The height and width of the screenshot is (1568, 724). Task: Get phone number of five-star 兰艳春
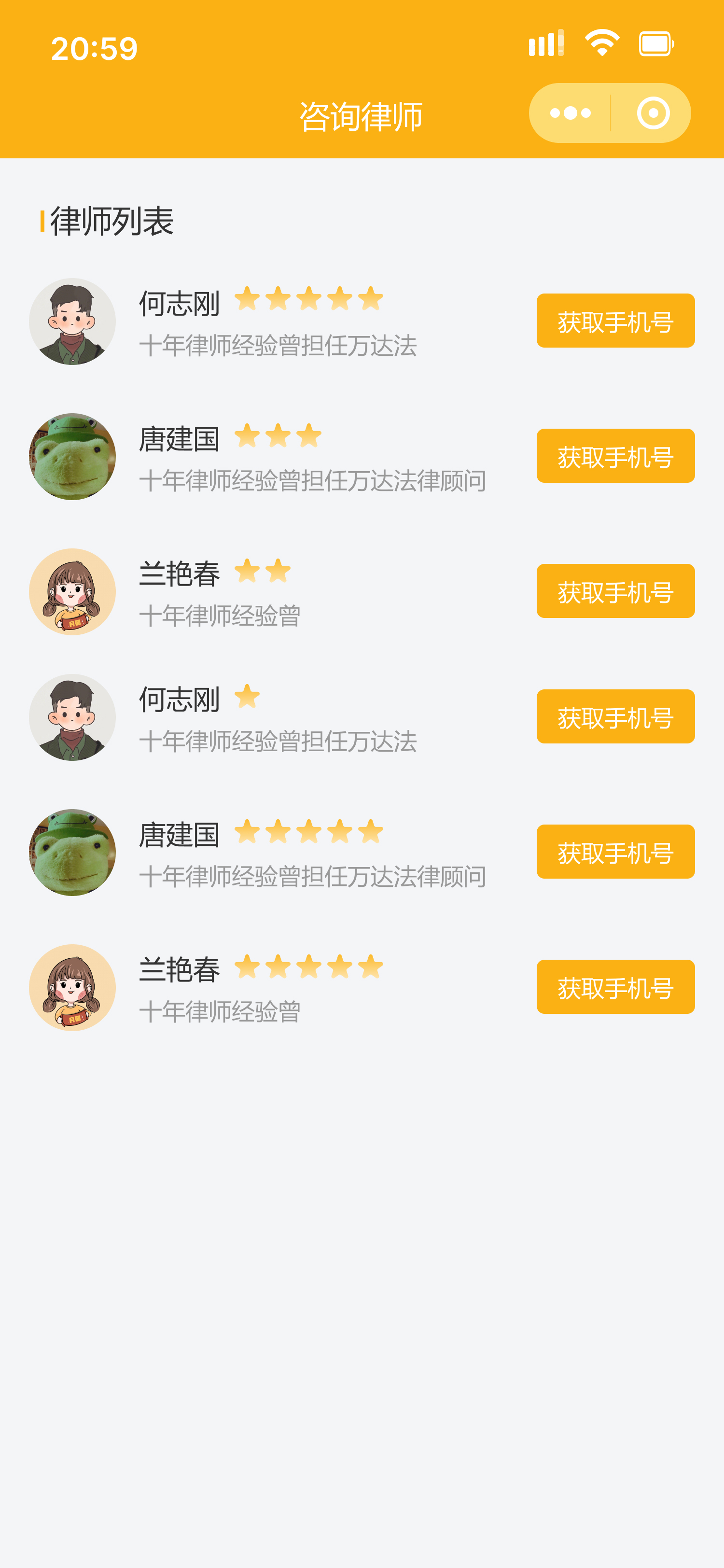(615, 987)
